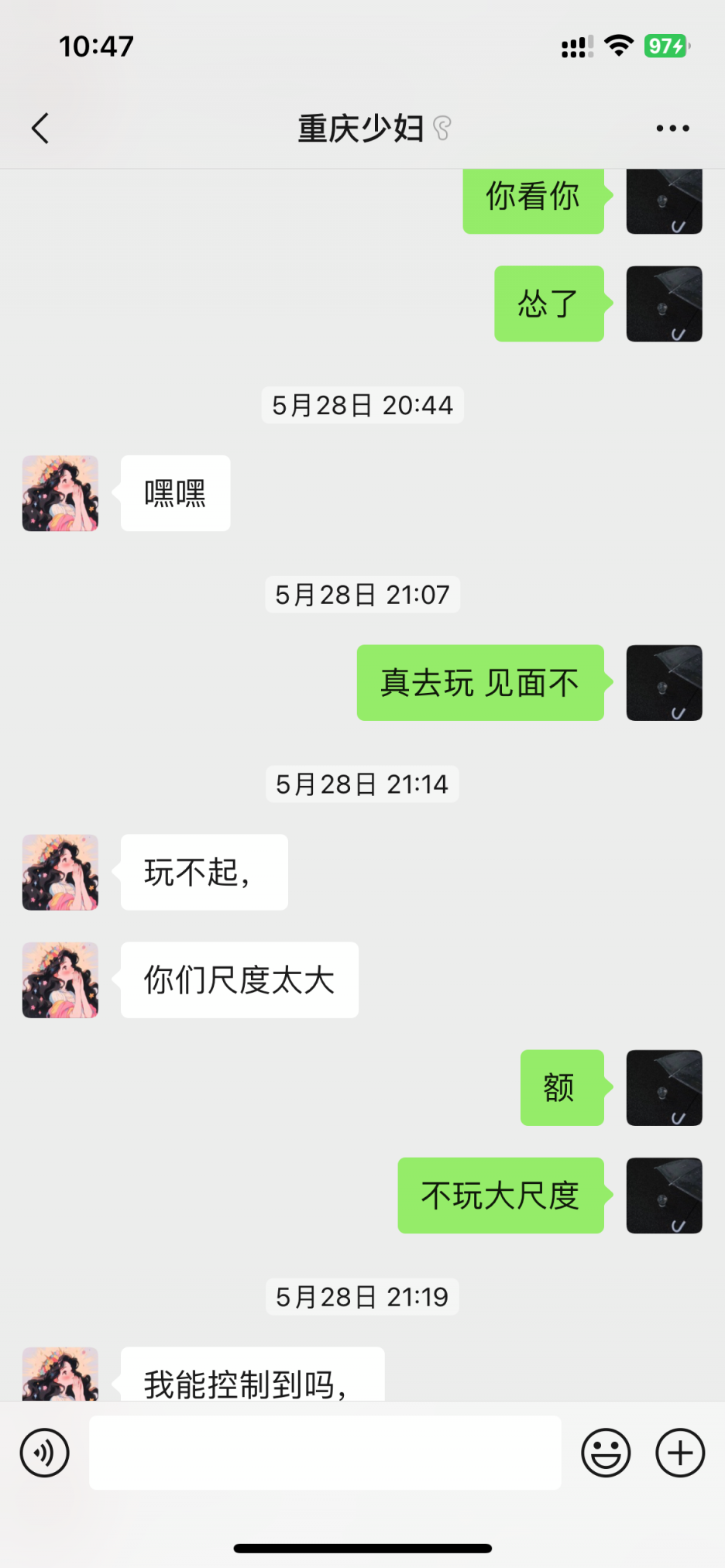Image resolution: width=725 pixels, height=1568 pixels.
Task: Tap the message text field
Action: tap(325, 1453)
